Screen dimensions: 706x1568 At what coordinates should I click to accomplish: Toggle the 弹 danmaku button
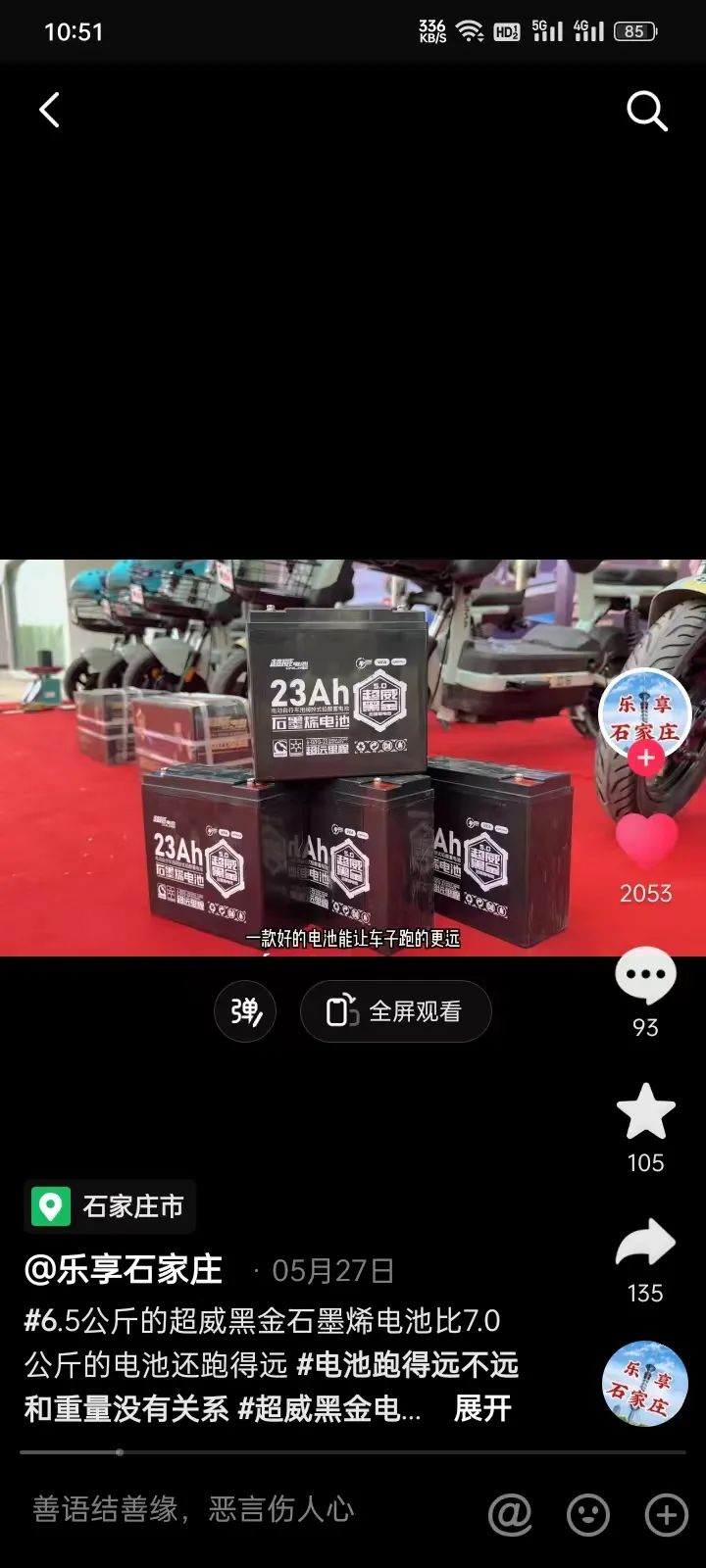245,1010
